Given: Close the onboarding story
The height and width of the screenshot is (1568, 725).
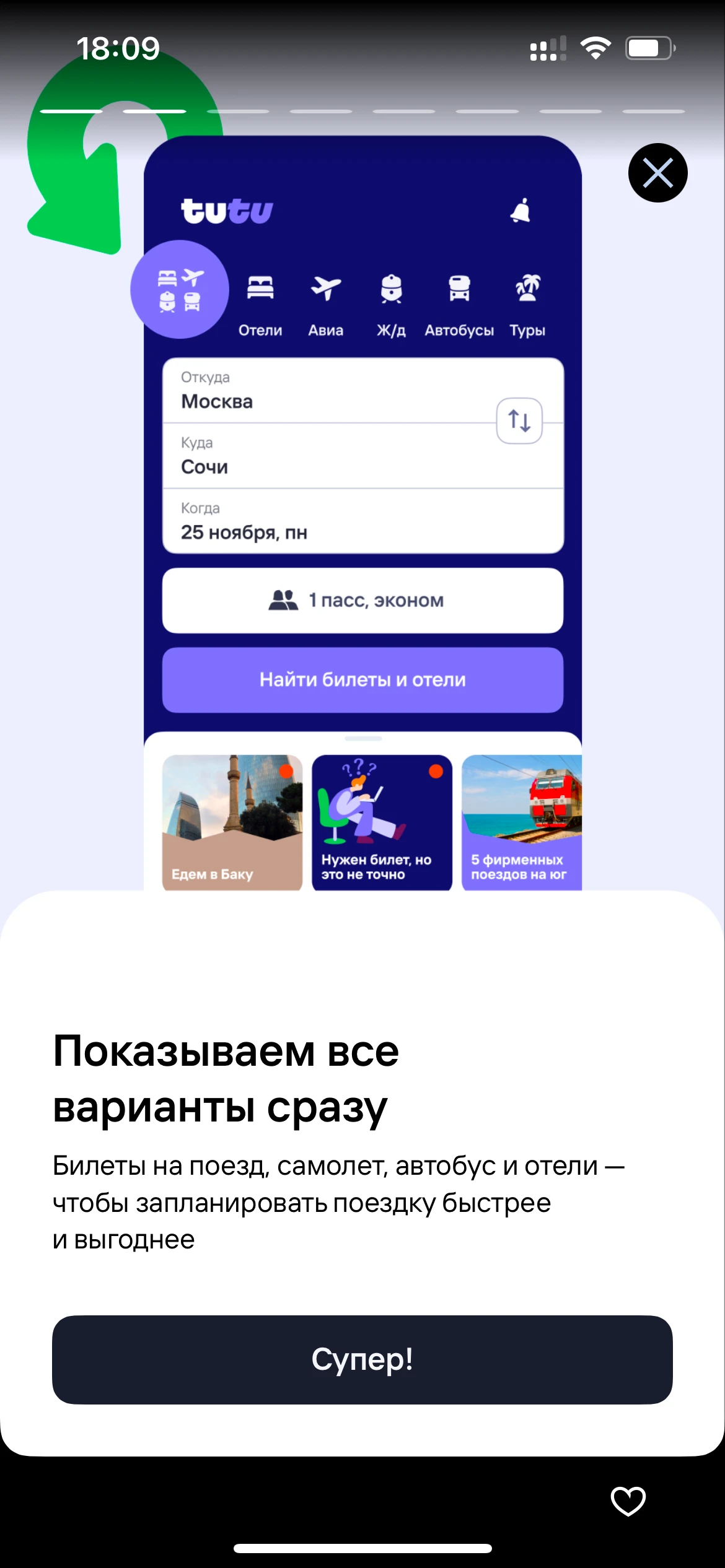Looking at the screenshot, I should pyautogui.click(x=657, y=173).
